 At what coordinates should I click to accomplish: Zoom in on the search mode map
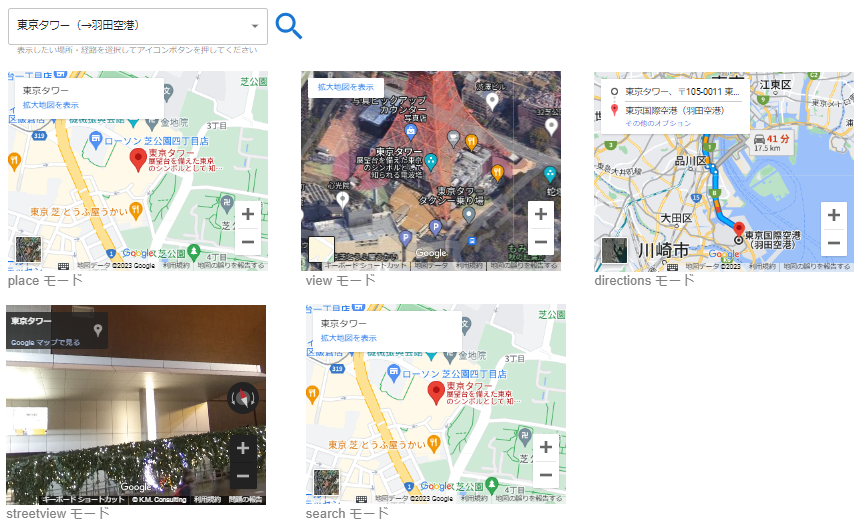click(545, 447)
